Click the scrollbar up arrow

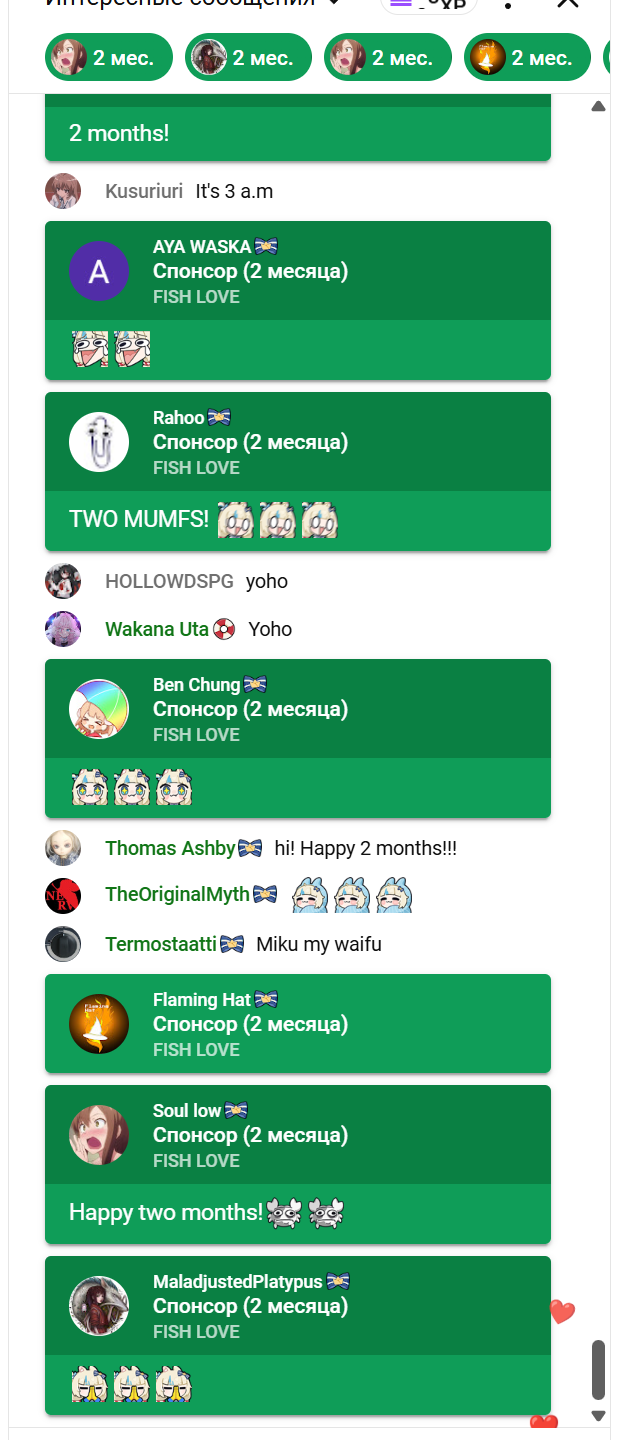598,106
